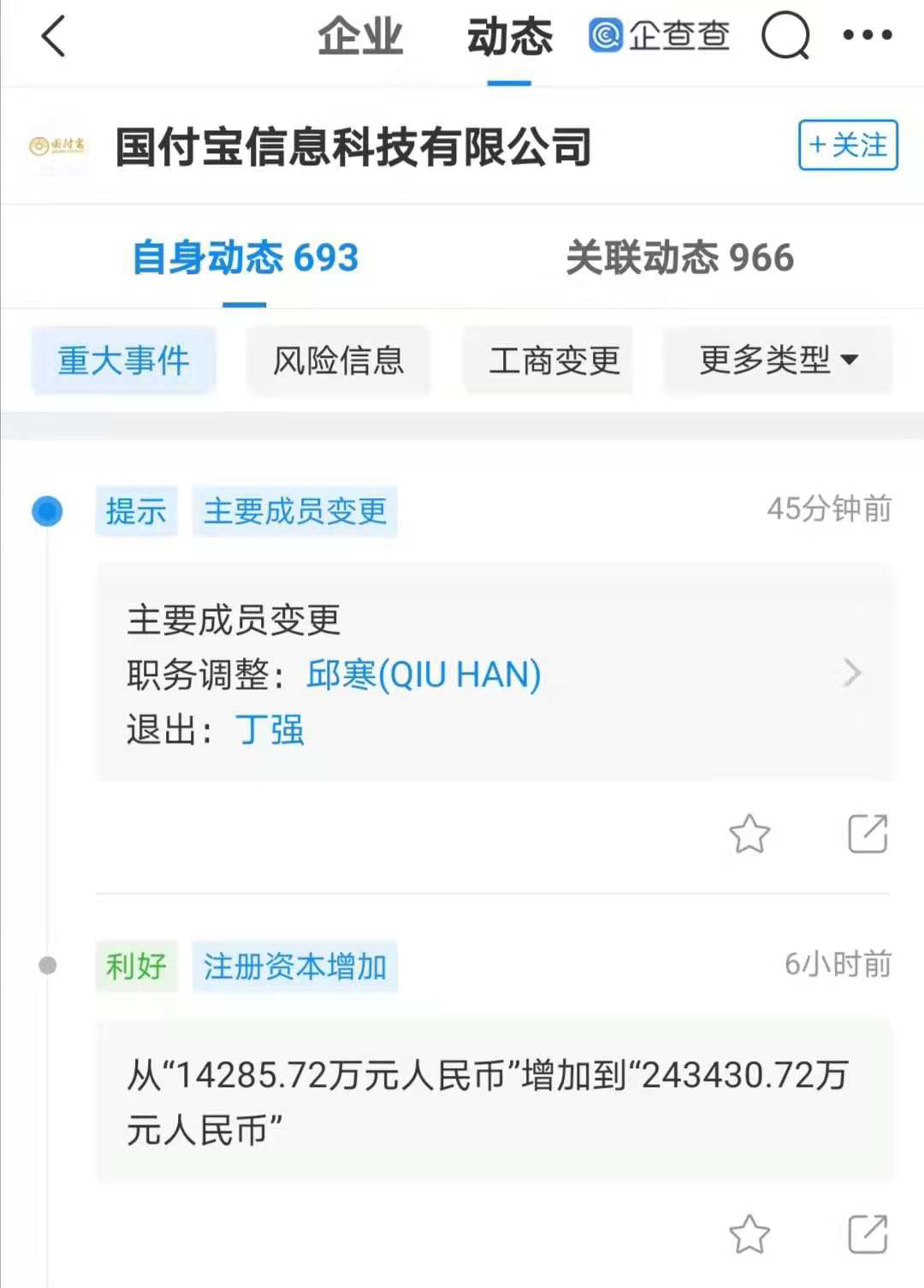Filter by 风险信息 chip
The image size is (924, 1288).
click(x=338, y=360)
